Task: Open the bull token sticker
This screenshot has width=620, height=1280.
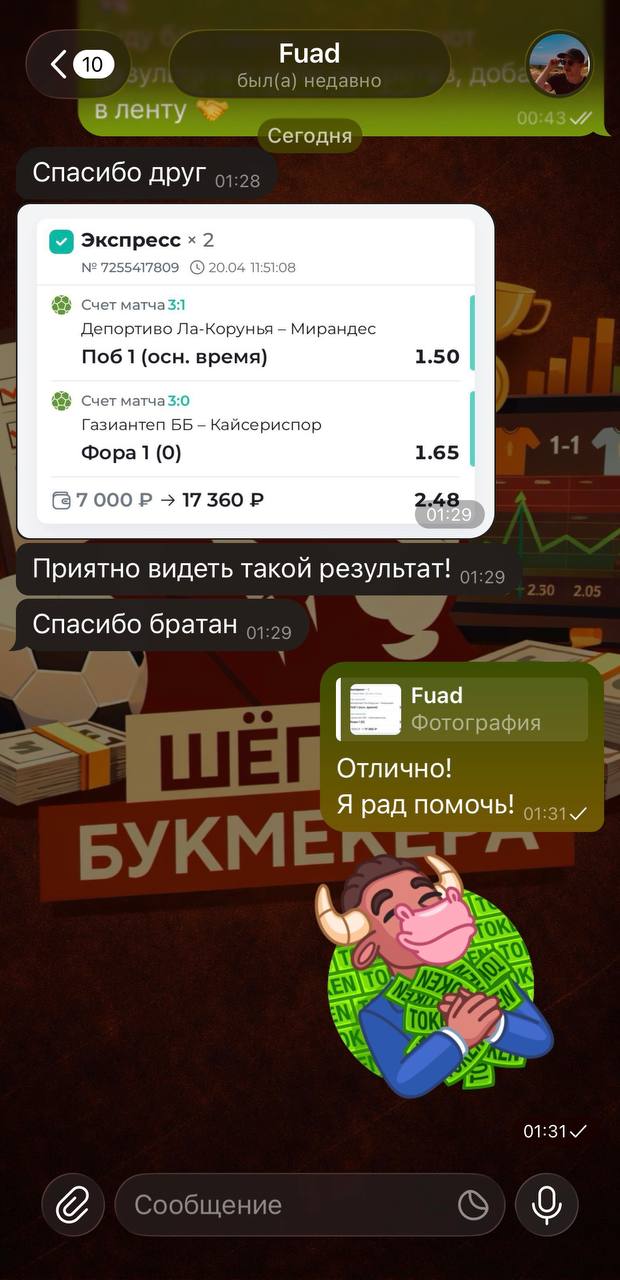Action: (436, 978)
